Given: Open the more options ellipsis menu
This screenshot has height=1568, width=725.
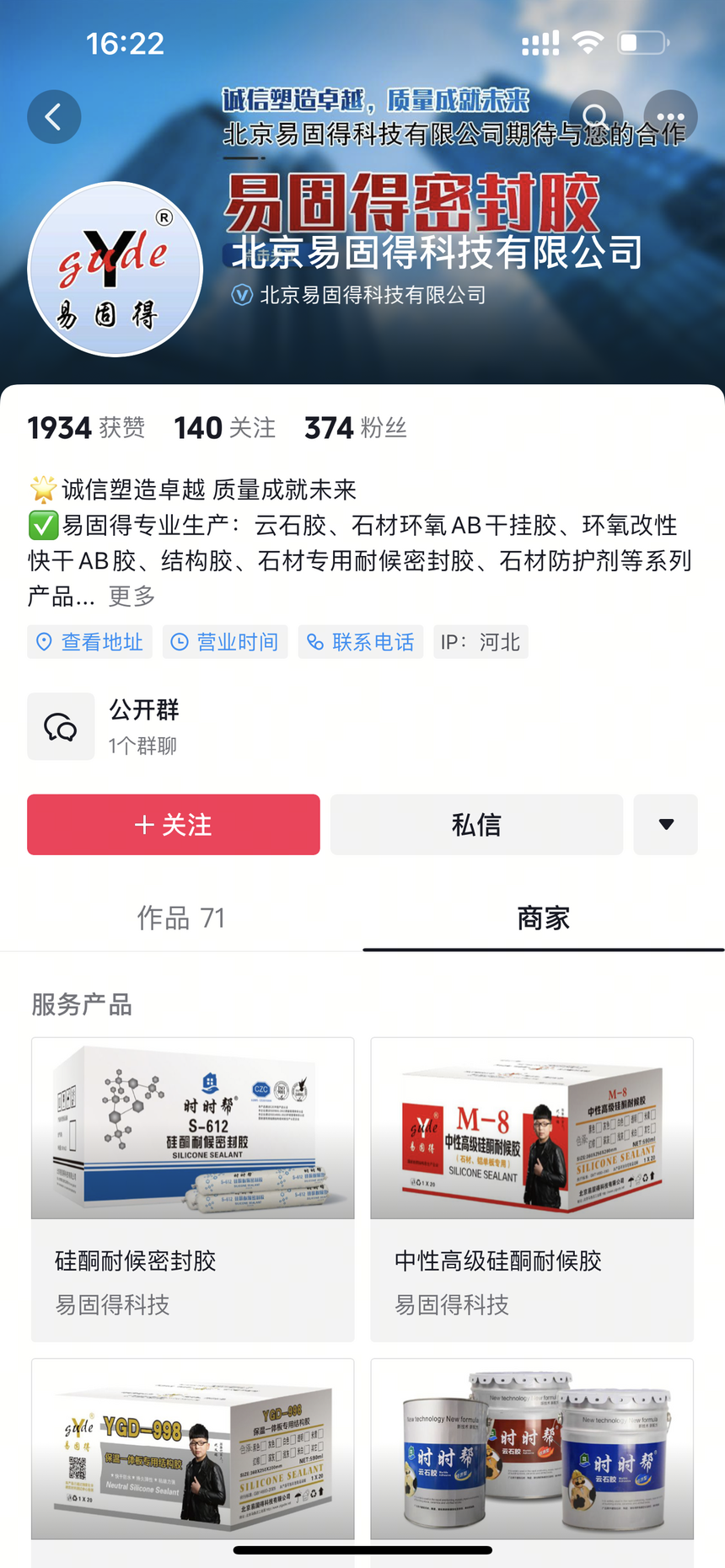Looking at the screenshot, I should tap(670, 116).
